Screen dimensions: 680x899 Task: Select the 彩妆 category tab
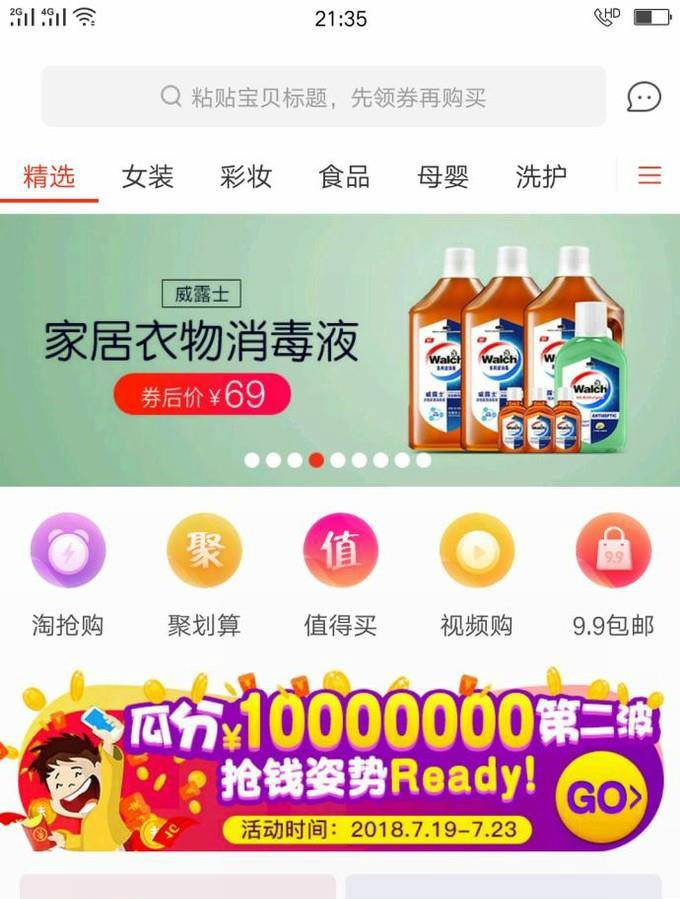coord(246,177)
